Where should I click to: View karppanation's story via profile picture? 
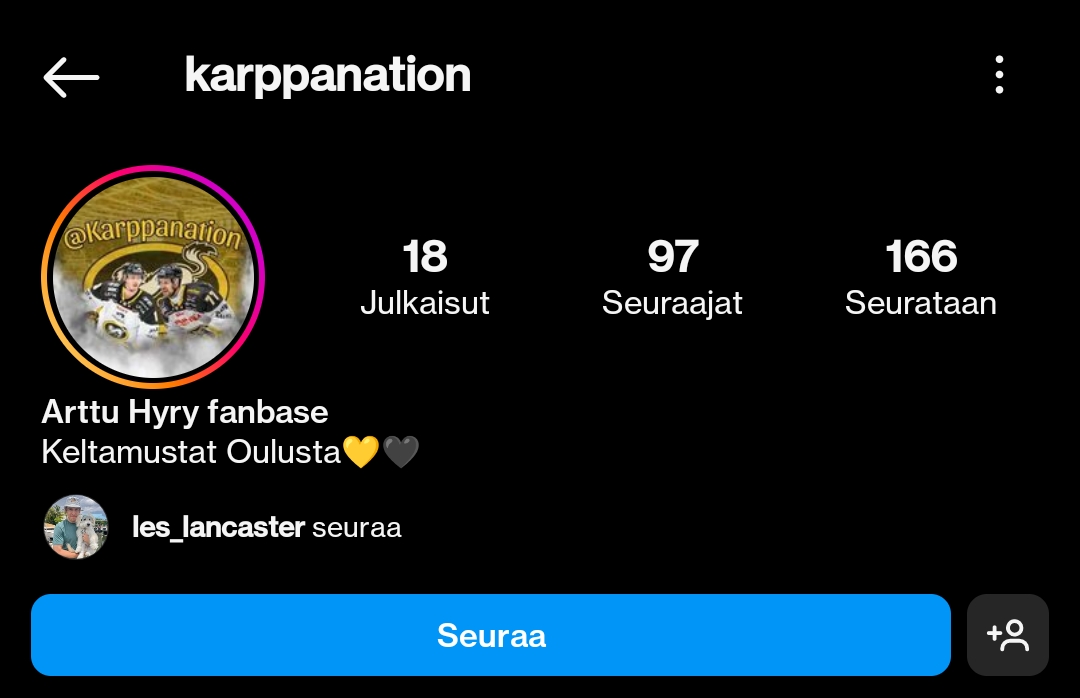[x=152, y=277]
